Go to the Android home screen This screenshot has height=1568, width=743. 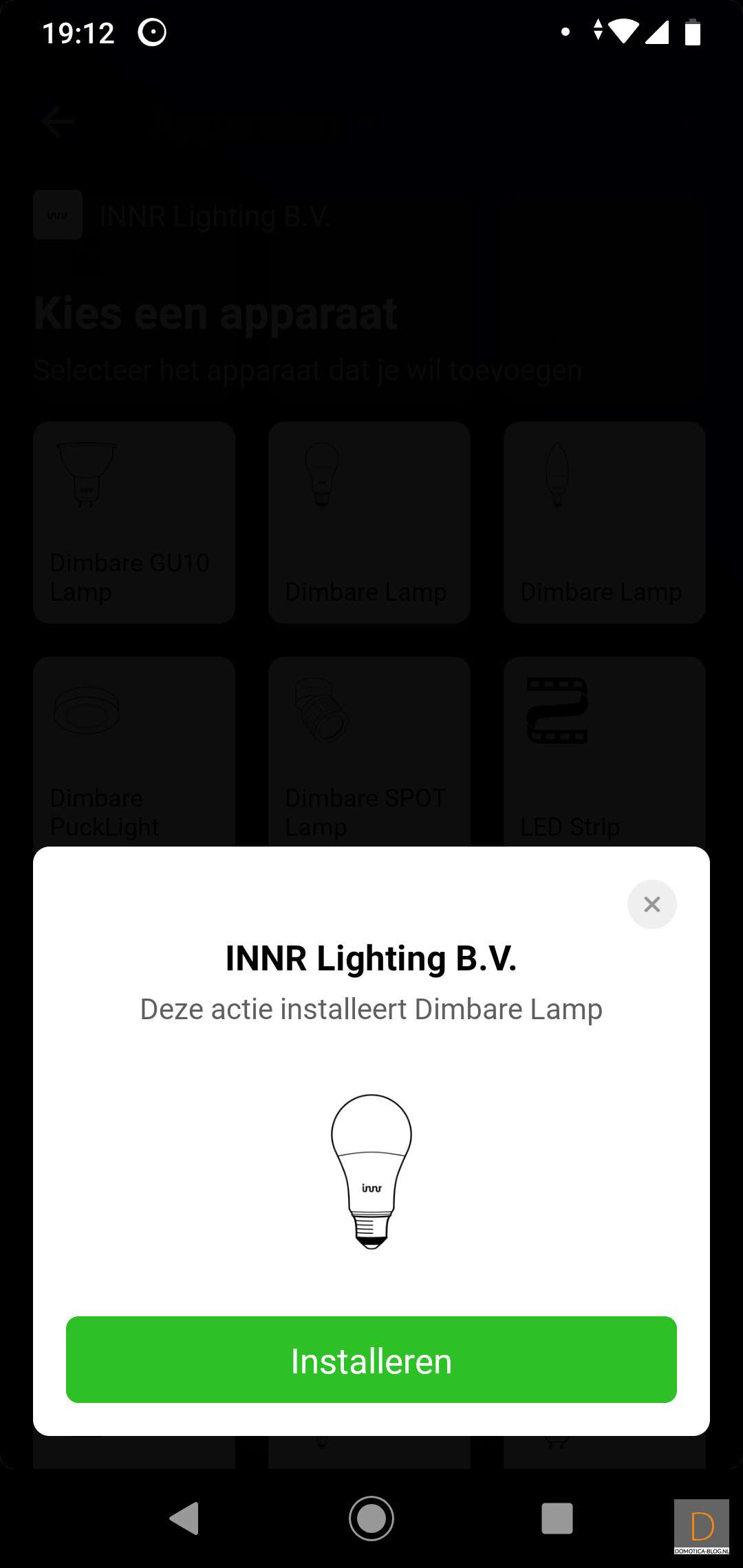371,1518
